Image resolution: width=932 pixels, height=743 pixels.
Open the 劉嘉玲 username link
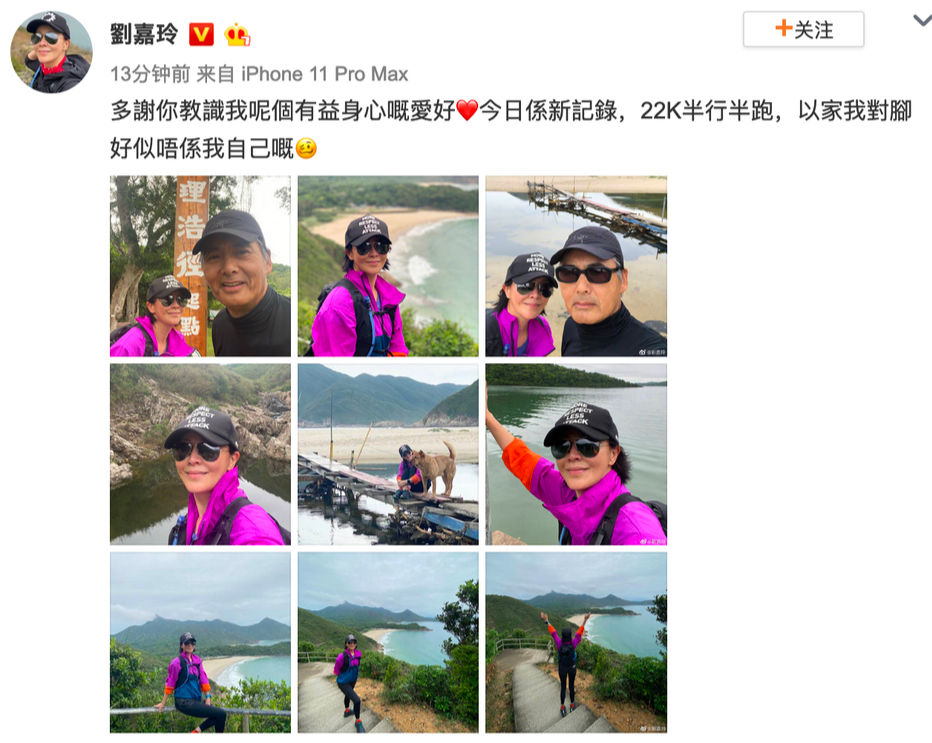click(144, 33)
